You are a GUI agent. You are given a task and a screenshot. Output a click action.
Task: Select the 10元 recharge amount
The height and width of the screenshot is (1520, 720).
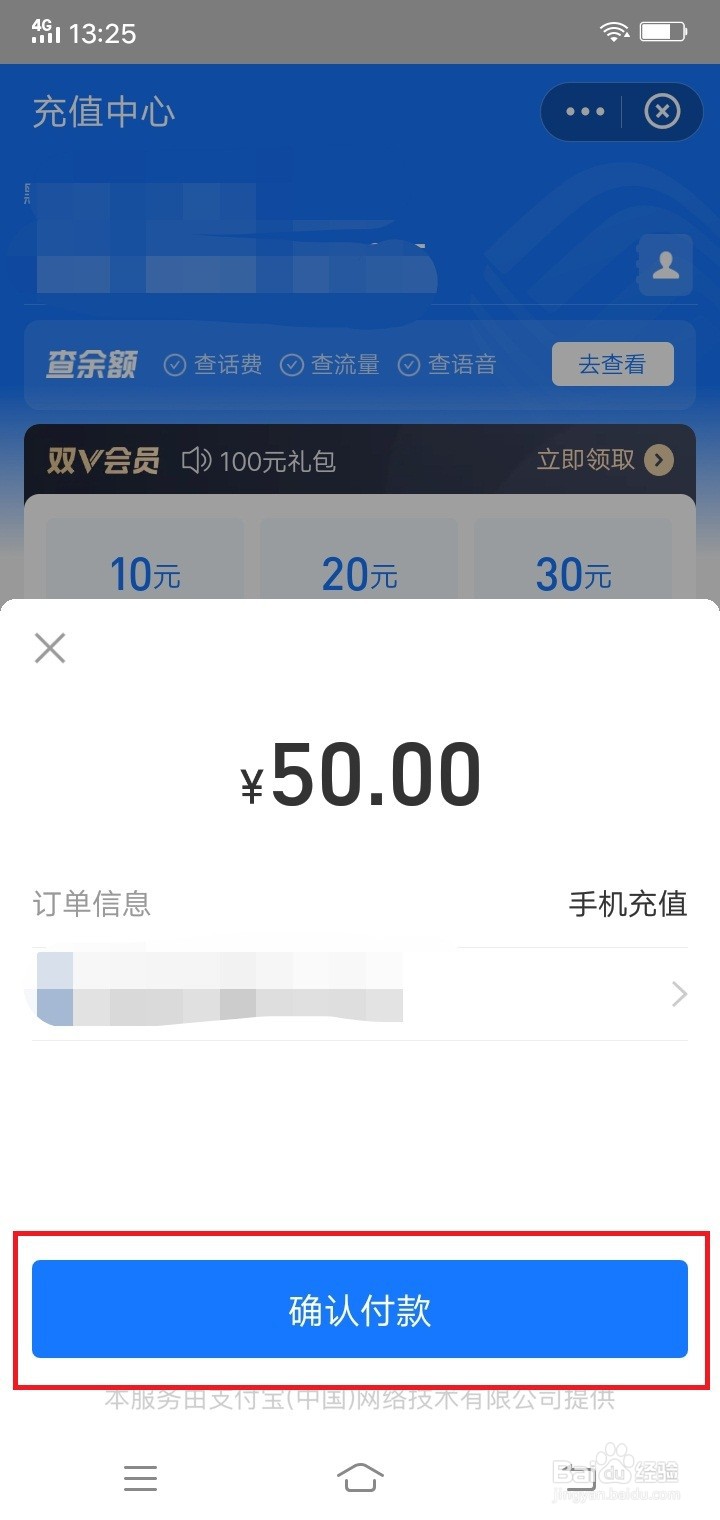pos(144,574)
